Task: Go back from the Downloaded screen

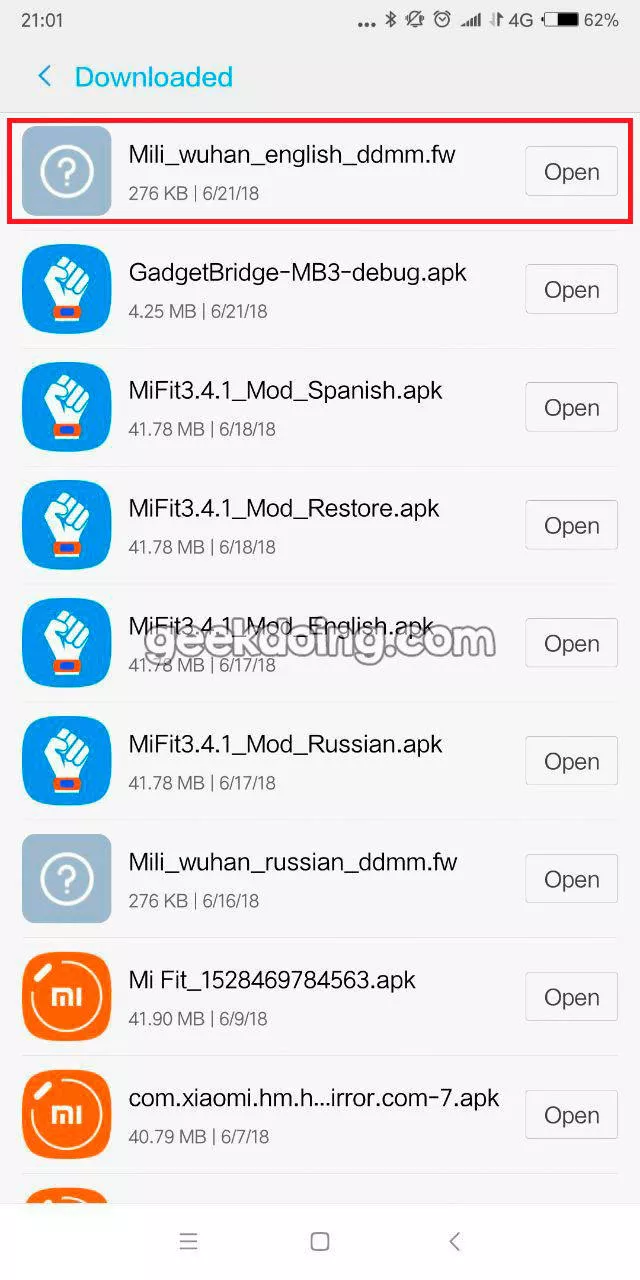Action: point(44,76)
